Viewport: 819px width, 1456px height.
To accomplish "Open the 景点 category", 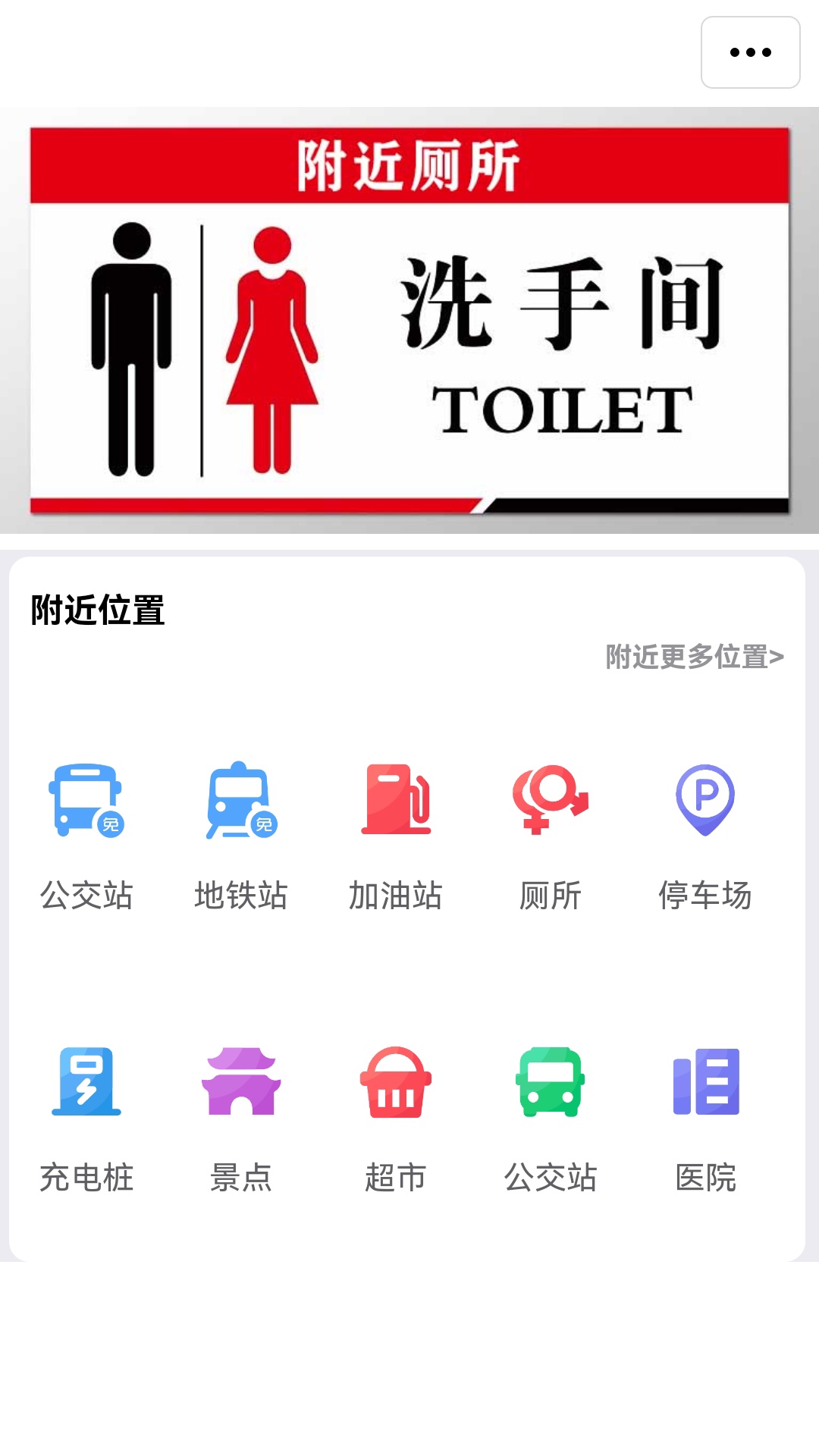I will 241,1116.
